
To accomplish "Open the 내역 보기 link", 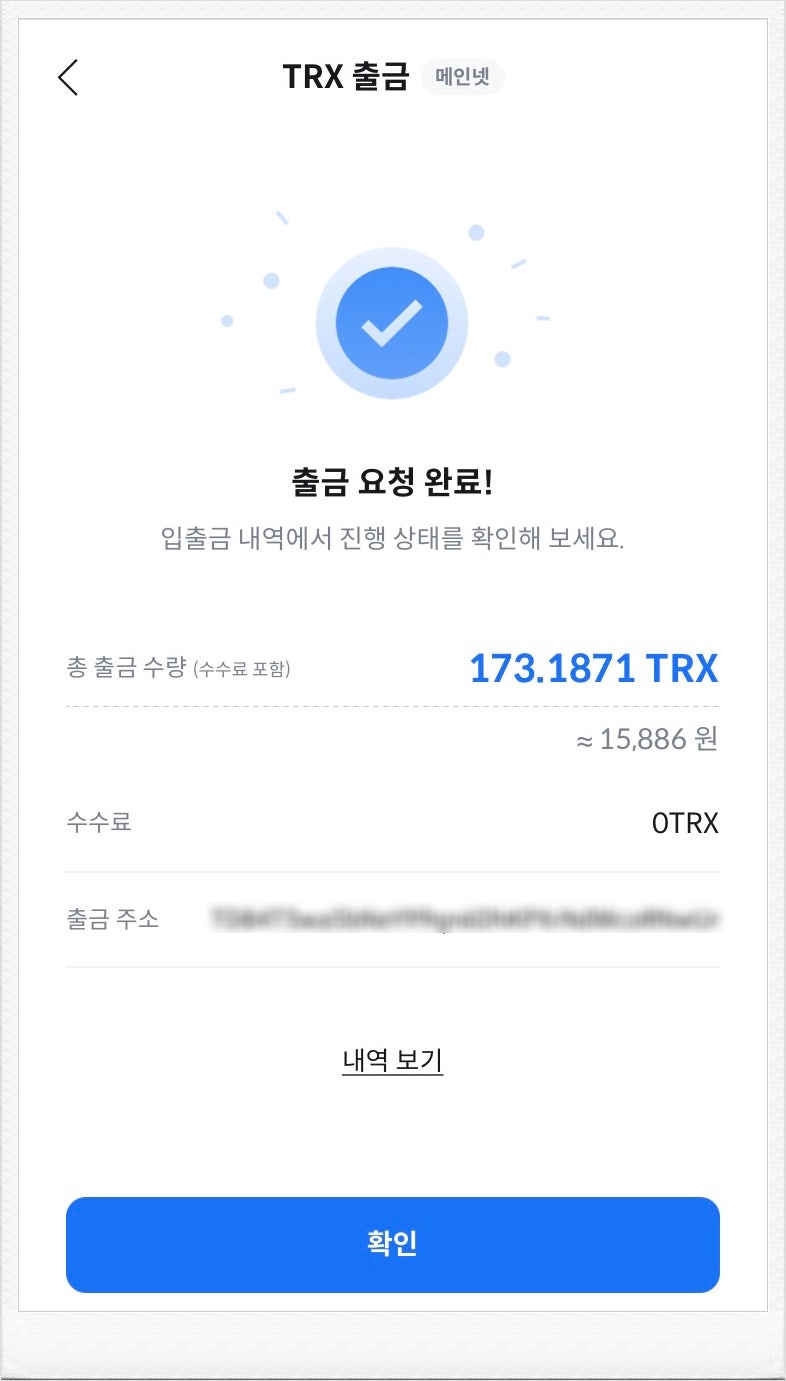I will coord(392,1060).
